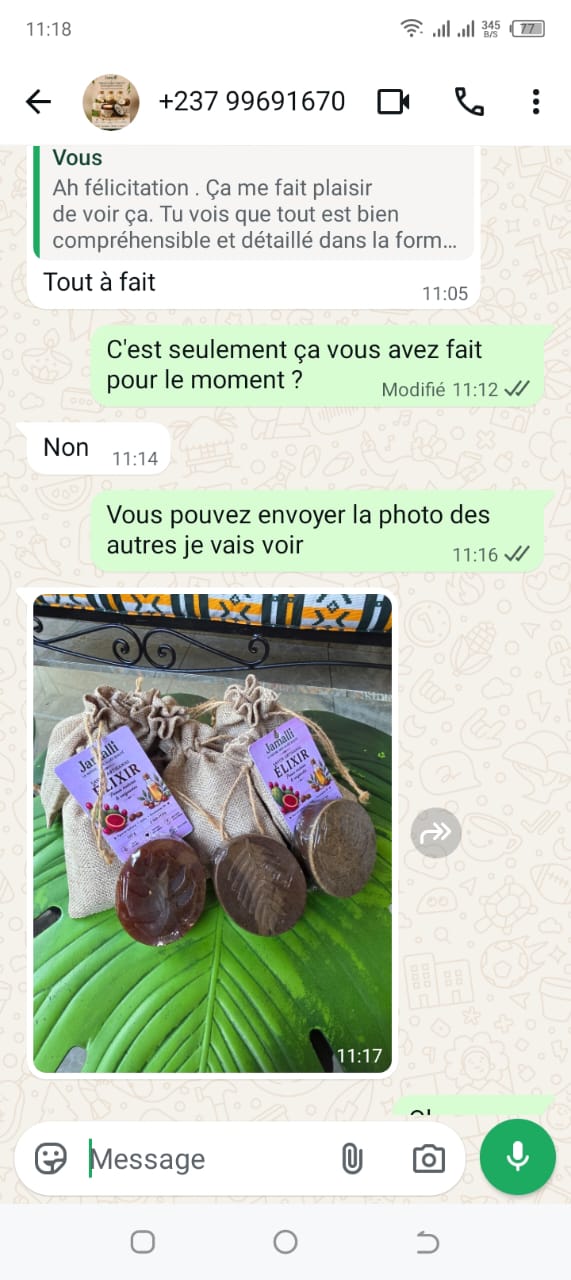
Task: Focus the Message text field
Action: [205, 1158]
